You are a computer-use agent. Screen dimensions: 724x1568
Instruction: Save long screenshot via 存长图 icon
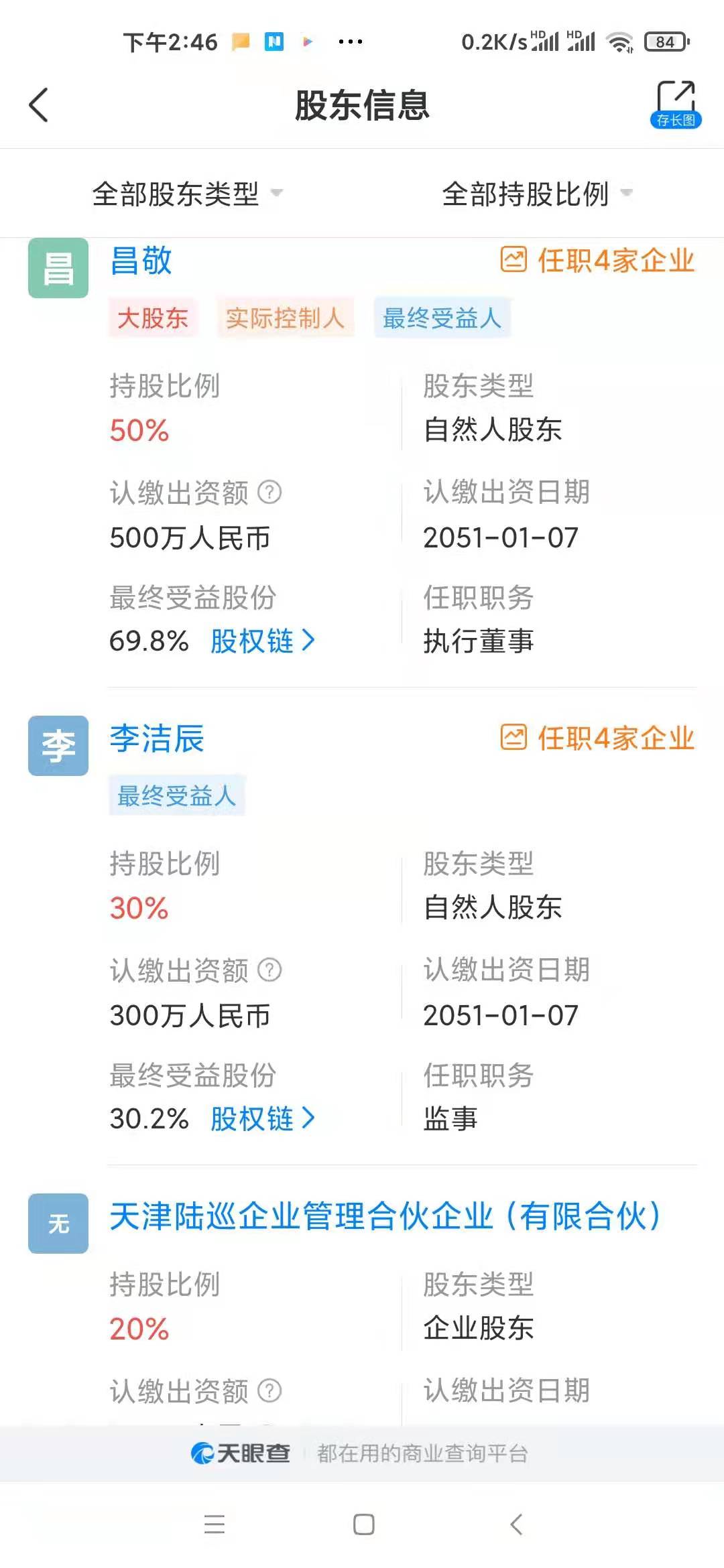click(676, 105)
